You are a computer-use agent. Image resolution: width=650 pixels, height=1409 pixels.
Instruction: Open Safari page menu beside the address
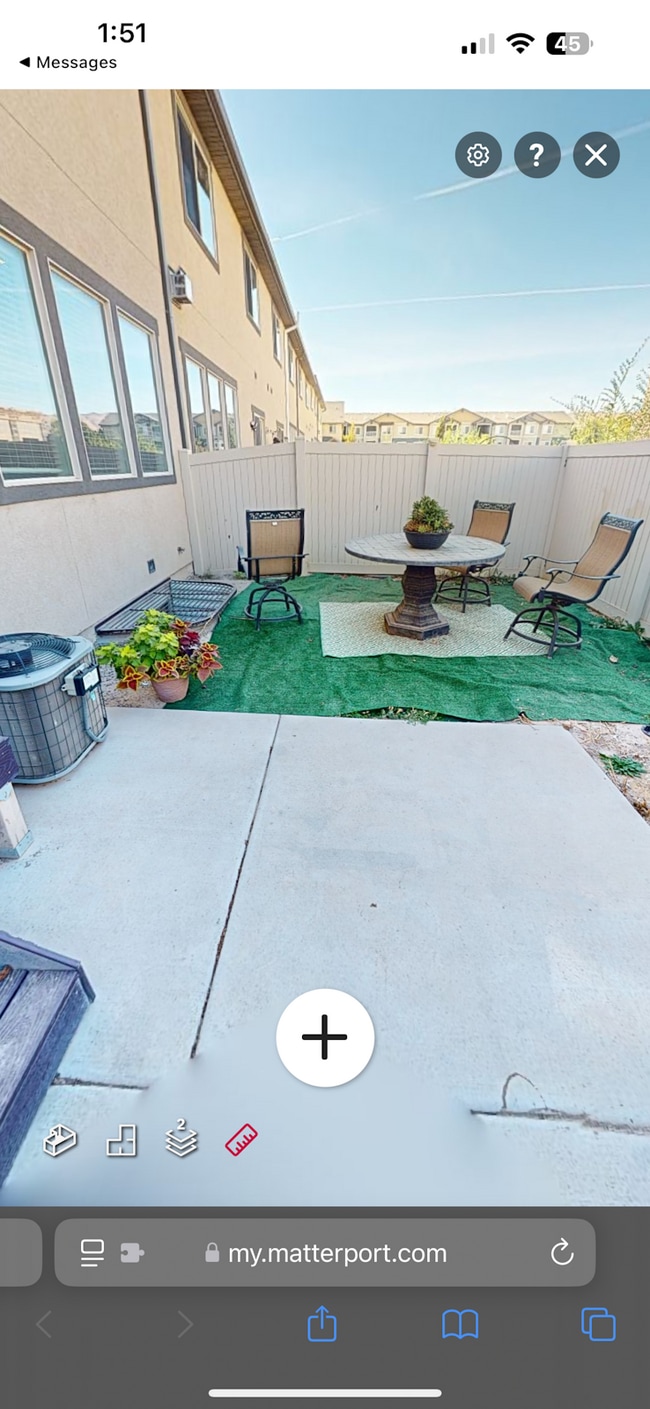point(92,1252)
